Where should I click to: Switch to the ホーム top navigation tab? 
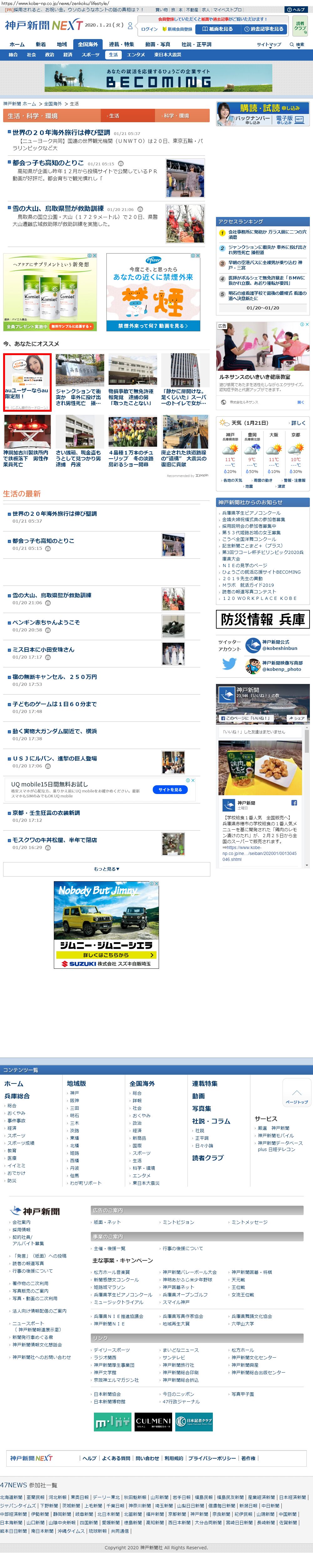[x=17, y=44]
